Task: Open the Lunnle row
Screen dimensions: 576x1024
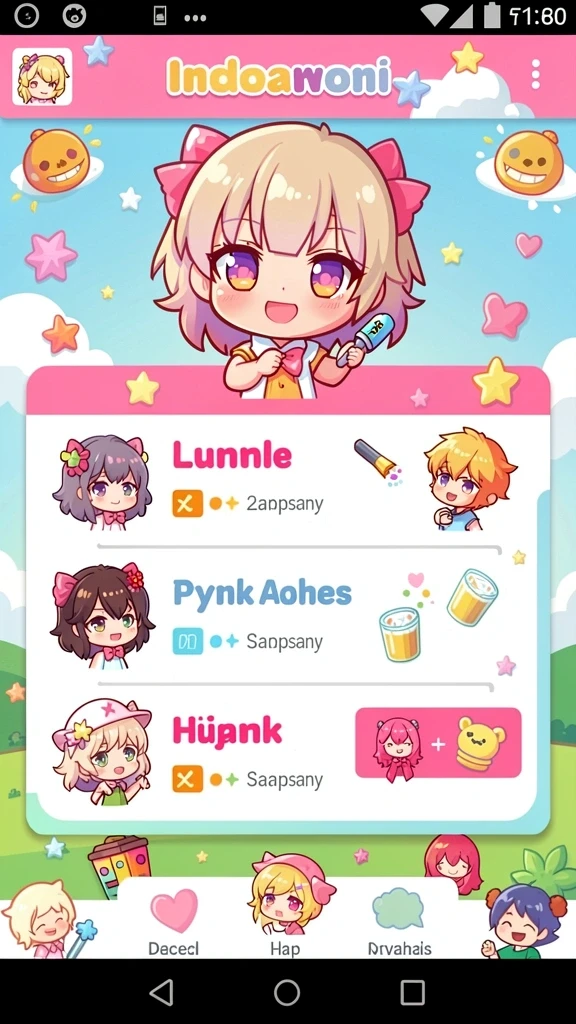Action: click(287, 482)
